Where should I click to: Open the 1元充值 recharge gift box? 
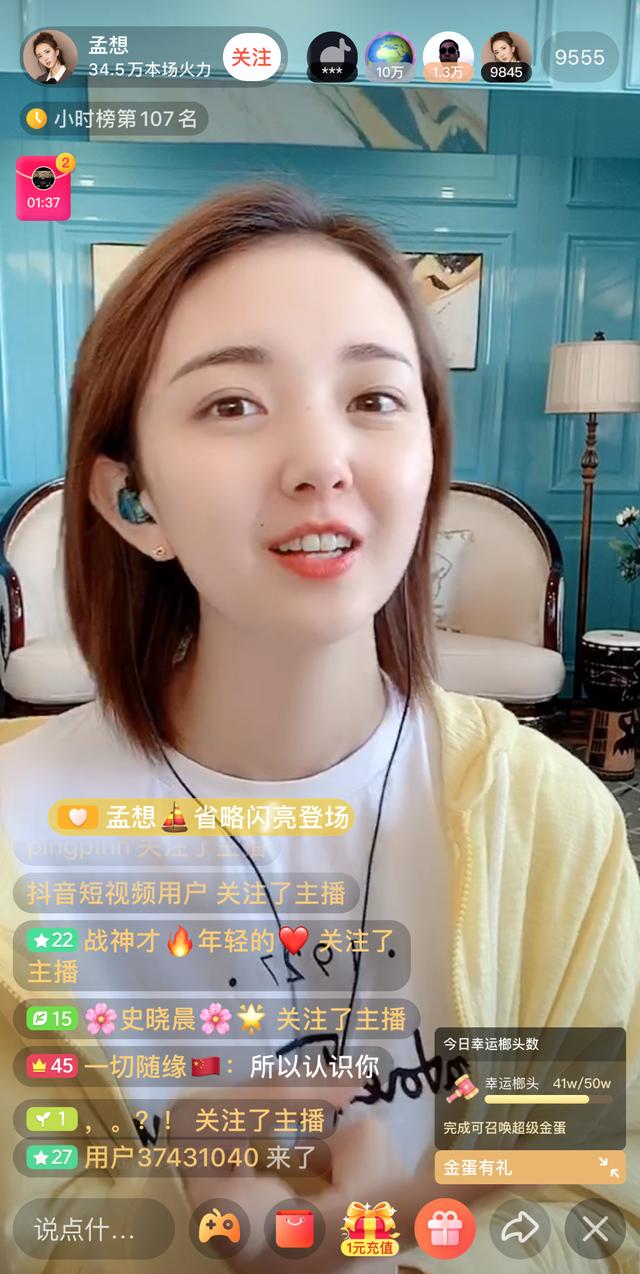point(370,1229)
